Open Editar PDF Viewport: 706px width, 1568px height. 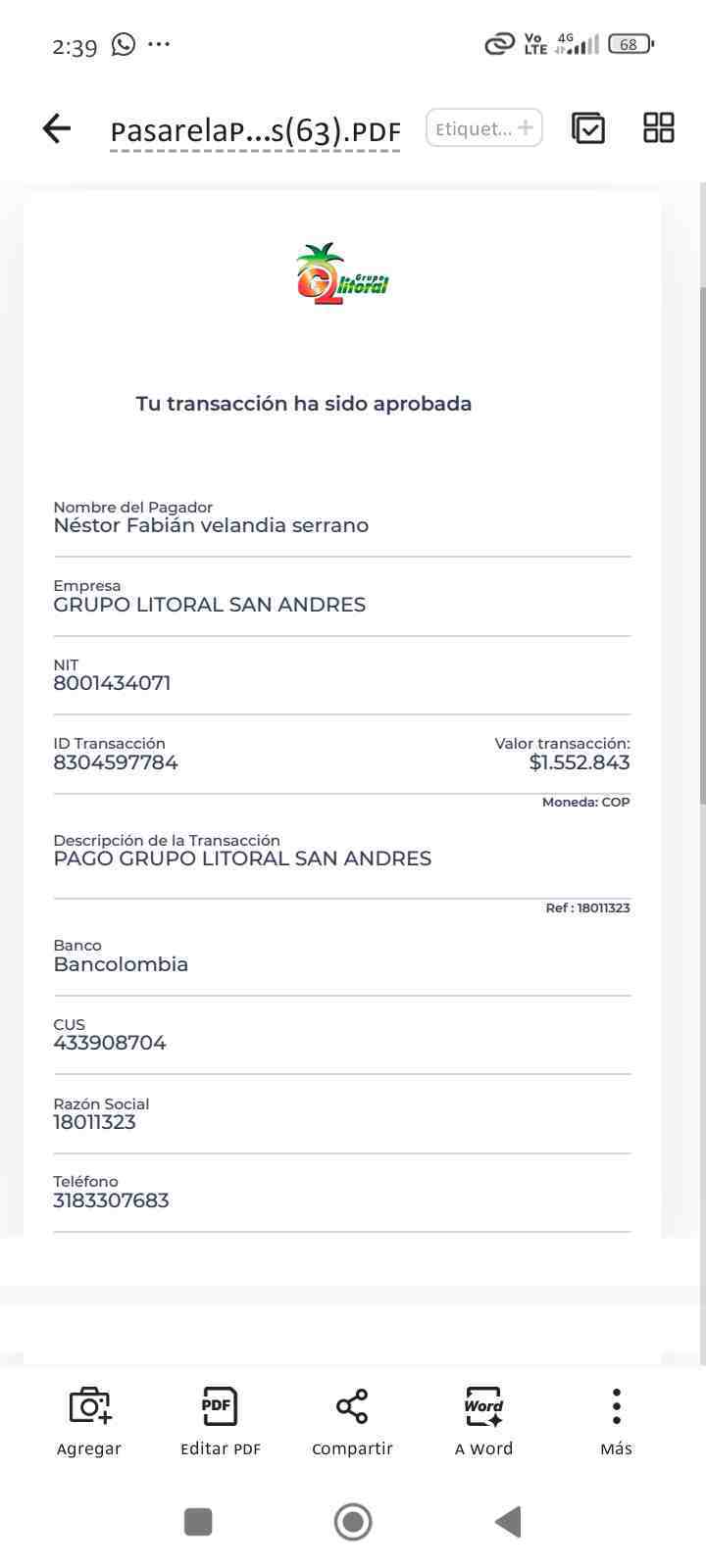pyautogui.click(x=220, y=1422)
